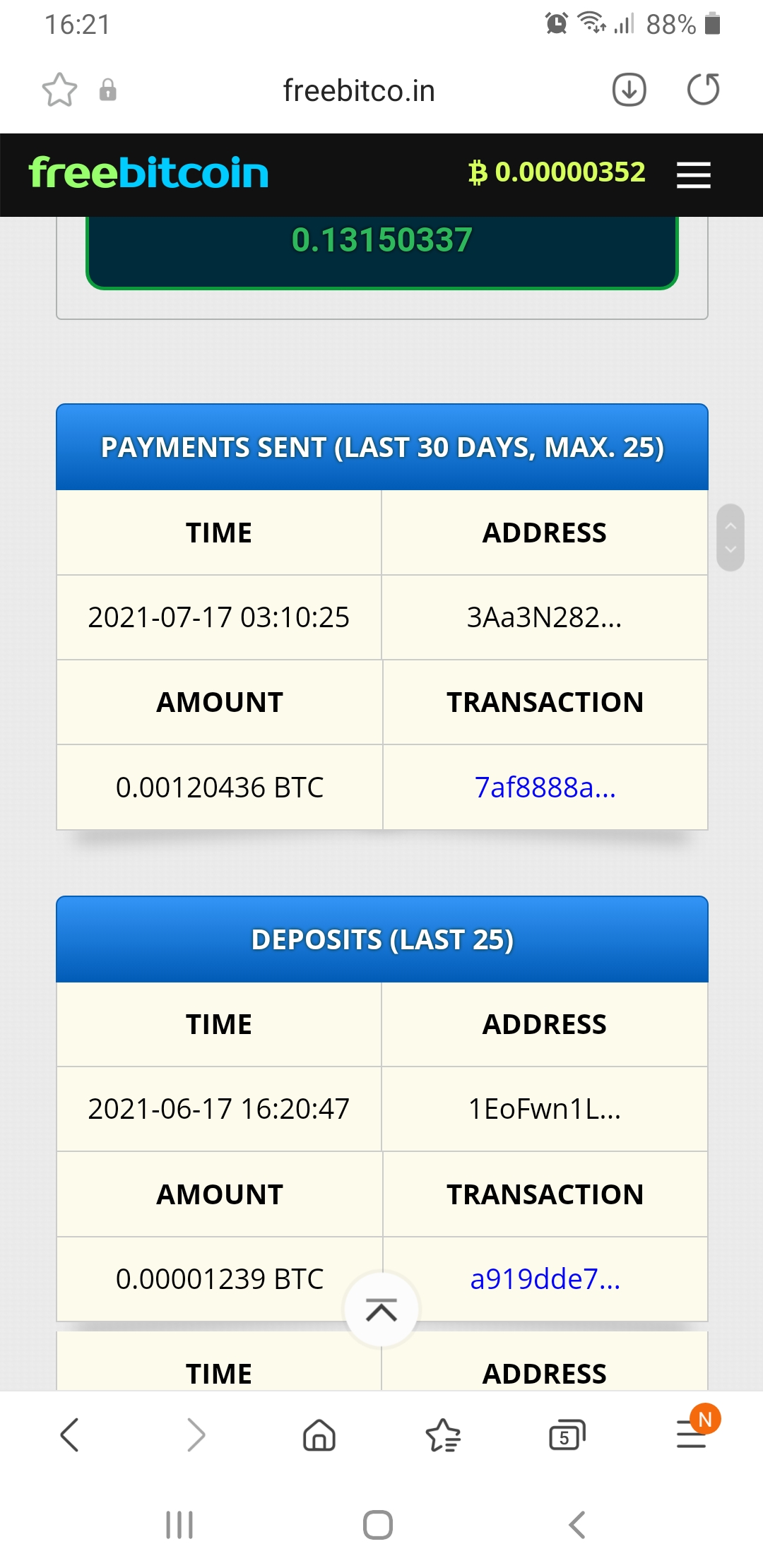Open payment transaction 7af8888a...
The width and height of the screenshot is (763, 1568).
(x=545, y=787)
